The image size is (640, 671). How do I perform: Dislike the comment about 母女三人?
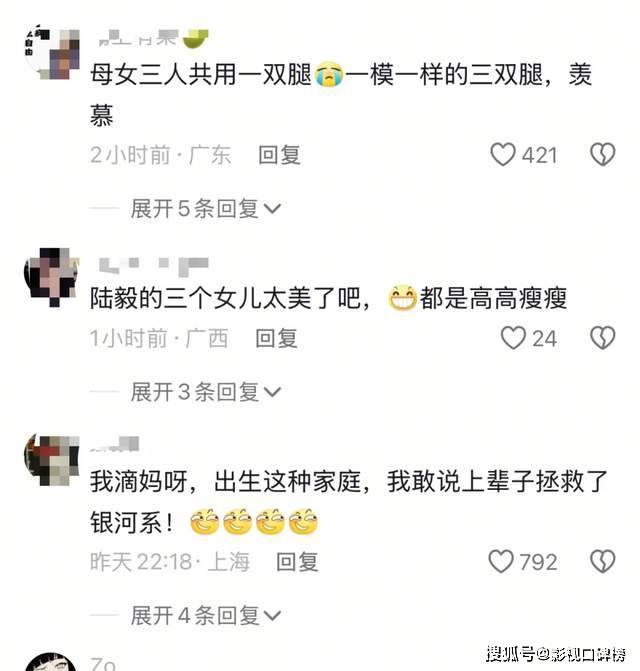(601, 155)
